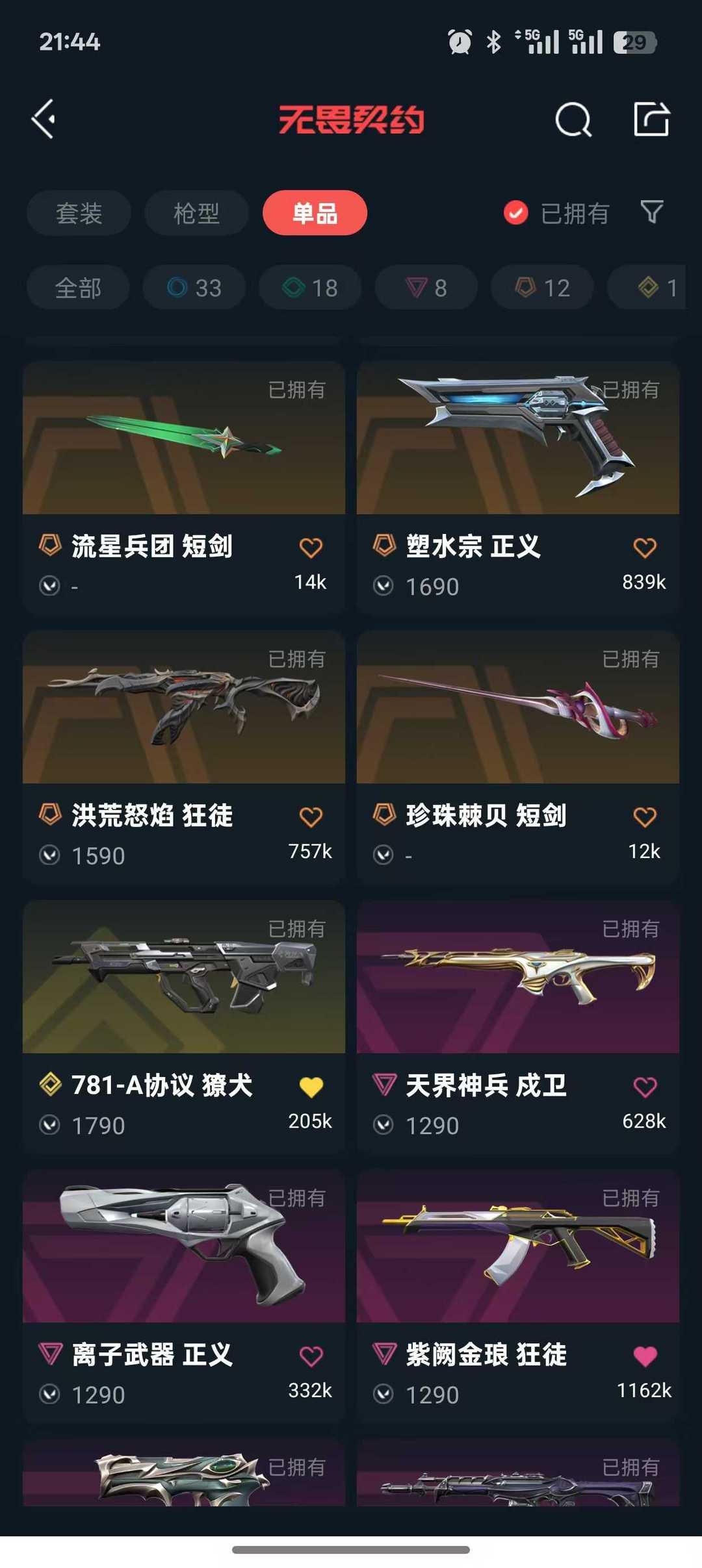Viewport: 702px width, 1568px height.
Task: Select the blue rarity filter showing 33
Action: [x=193, y=287]
